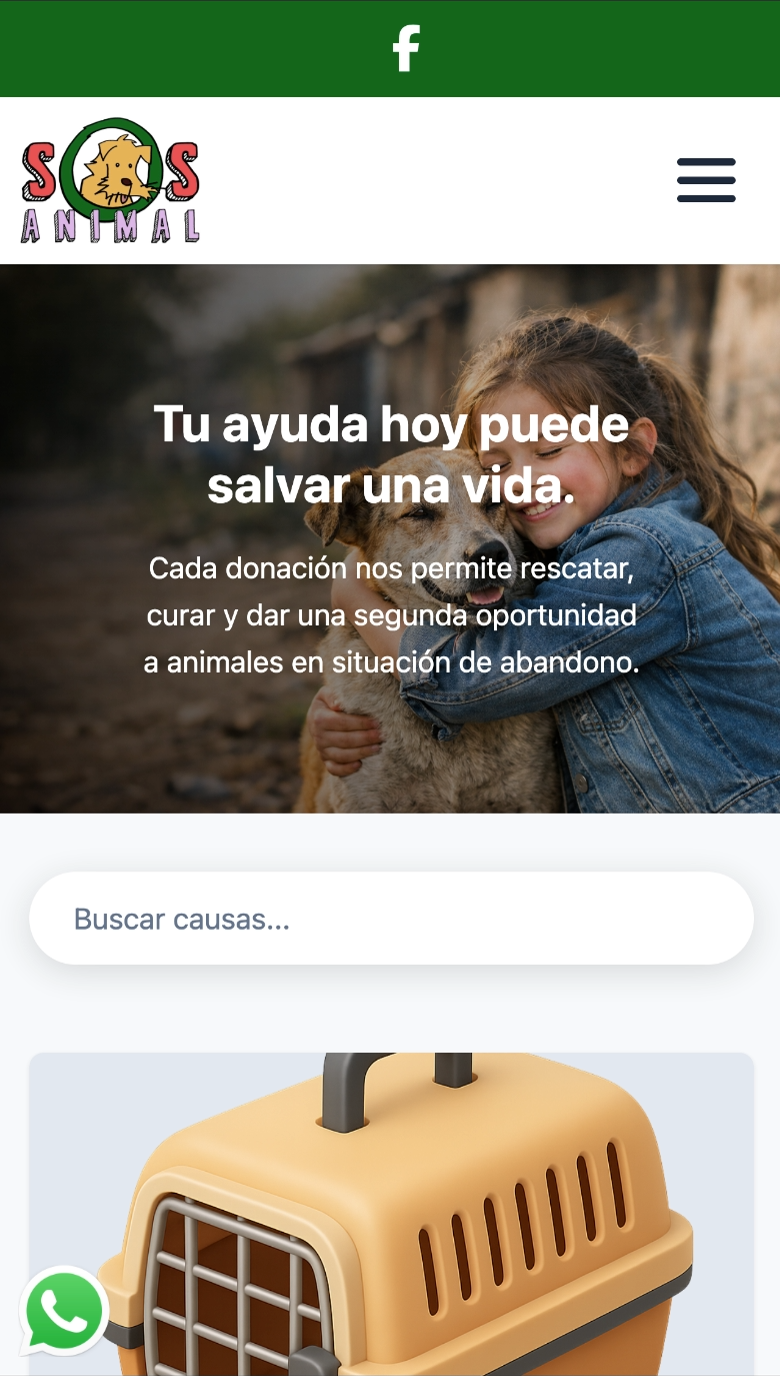This screenshot has height=1376, width=780.
Task: Focus the Buscar causas search field
Action: click(390, 918)
